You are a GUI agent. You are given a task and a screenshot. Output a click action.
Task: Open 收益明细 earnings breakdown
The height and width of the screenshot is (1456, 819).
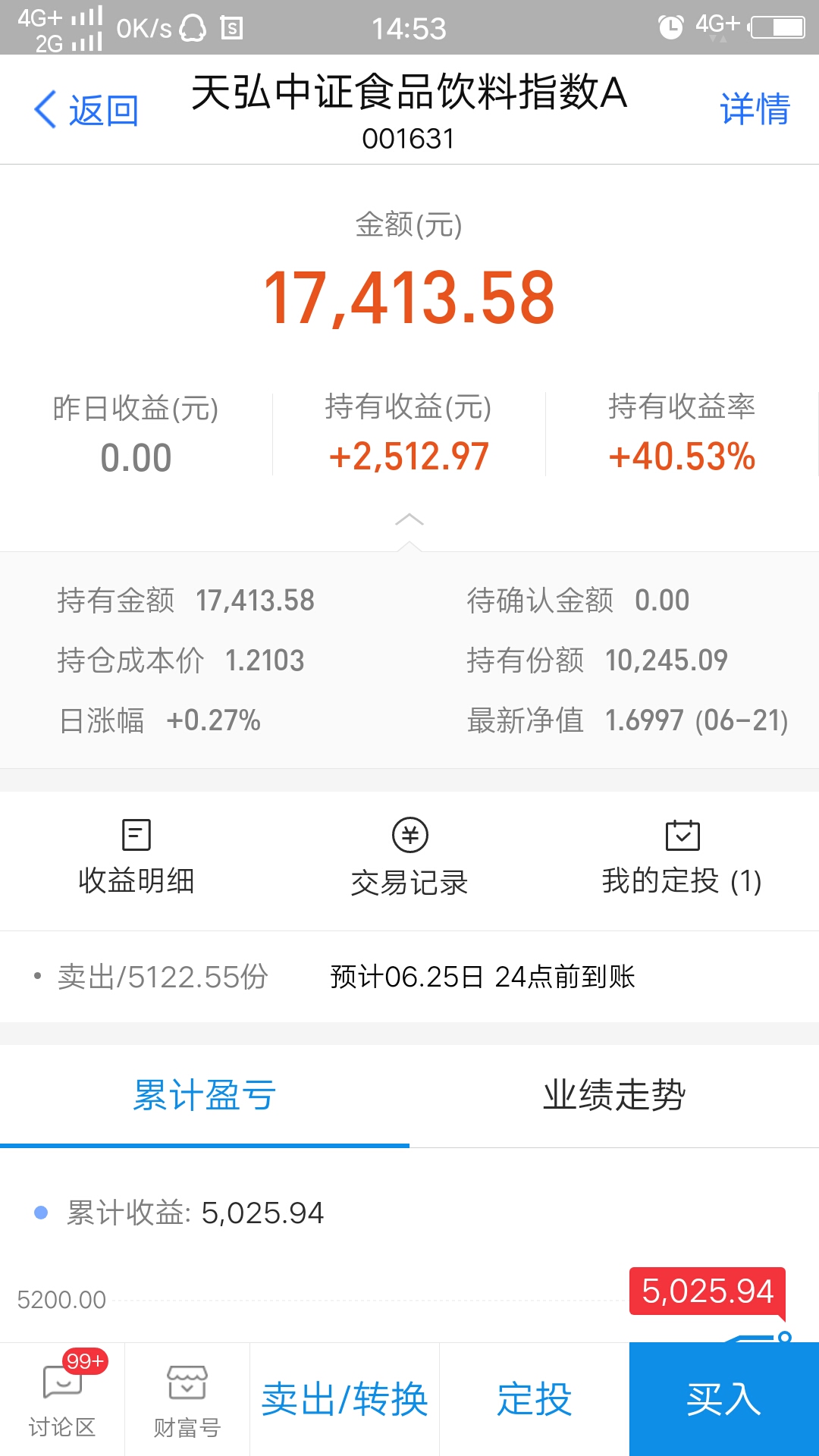point(136,858)
